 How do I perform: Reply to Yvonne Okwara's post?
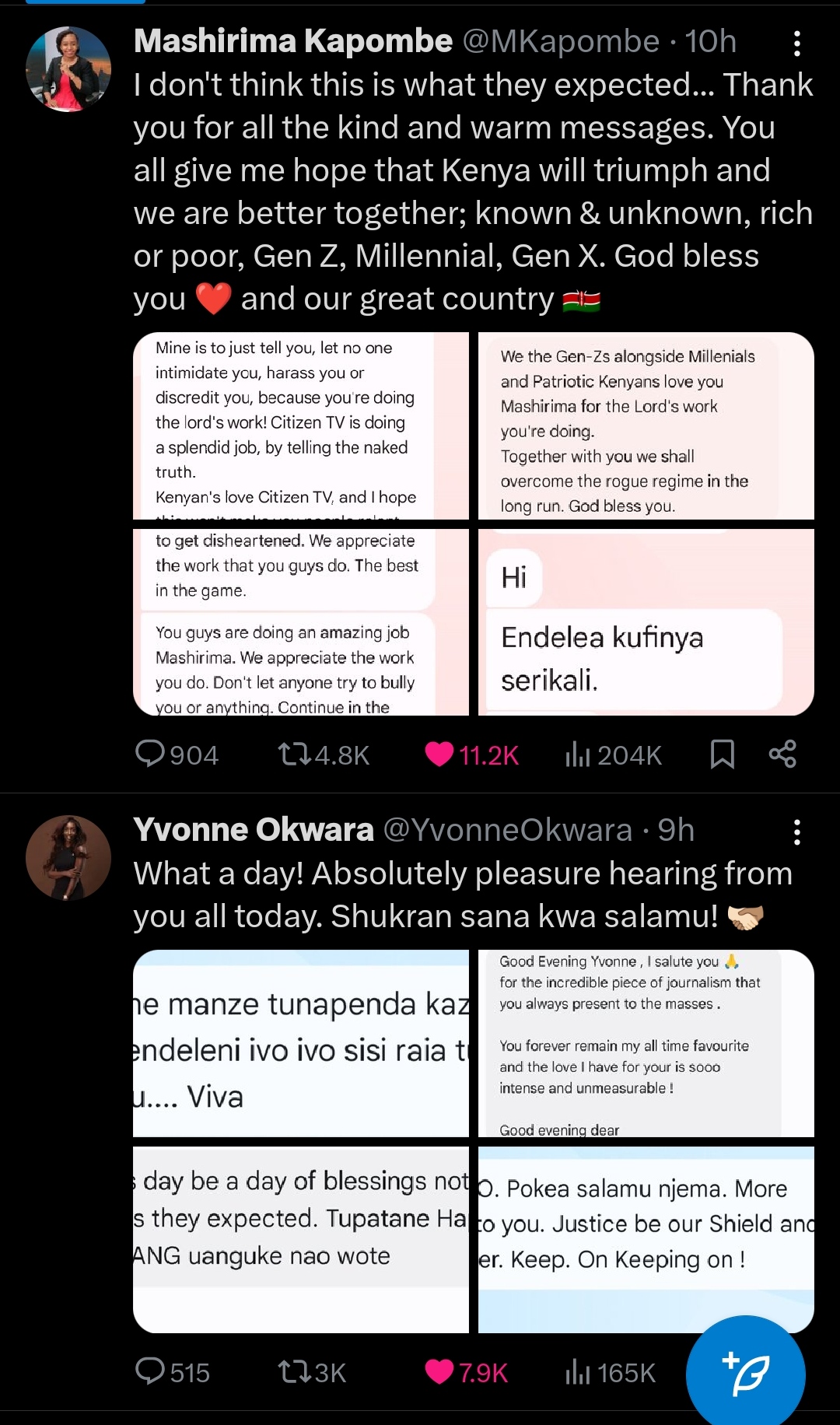click(150, 1371)
